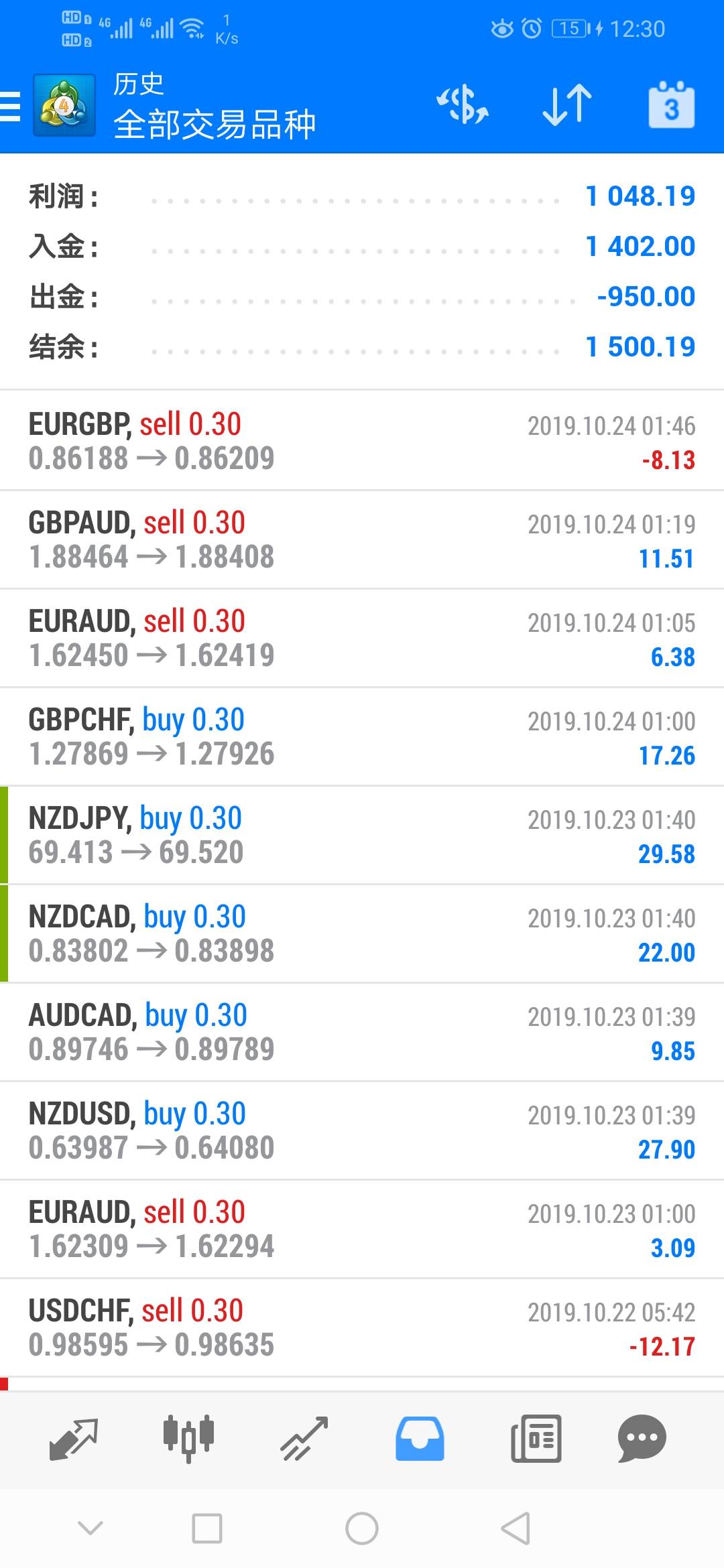
Task: Expand the NZDJPY buy trade entry
Action: tap(362, 835)
